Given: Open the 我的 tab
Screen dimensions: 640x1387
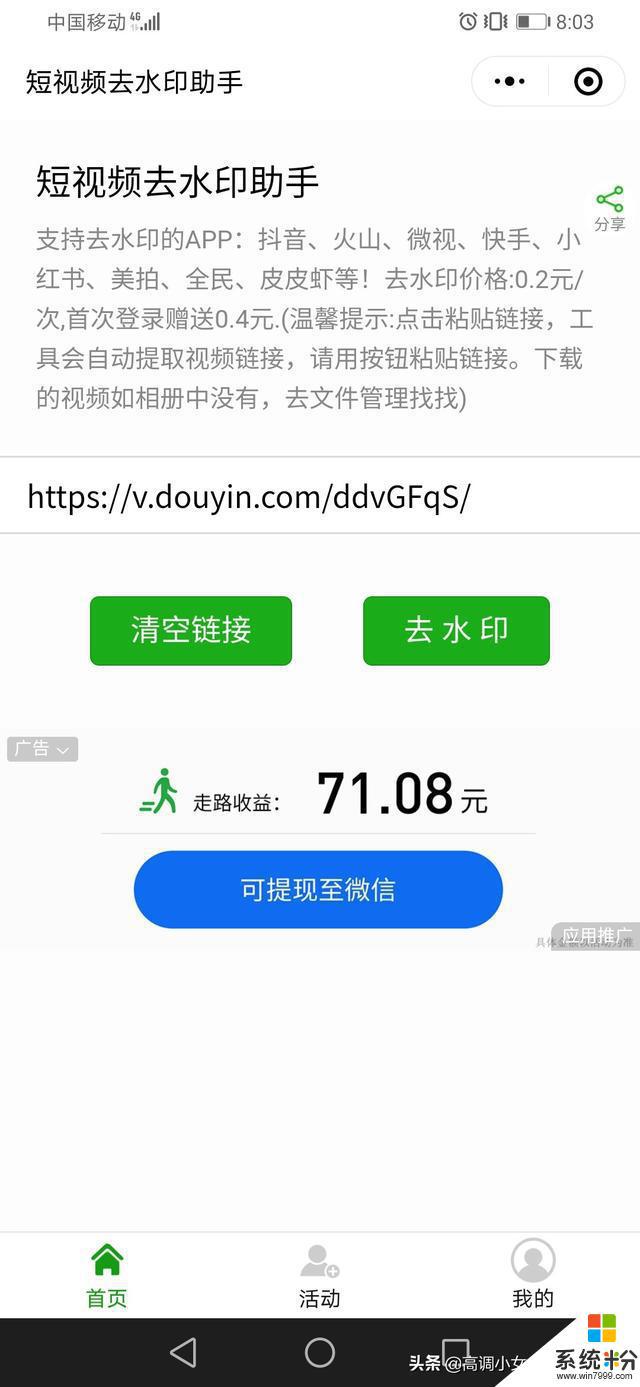Looking at the screenshot, I should pos(532,1275).
